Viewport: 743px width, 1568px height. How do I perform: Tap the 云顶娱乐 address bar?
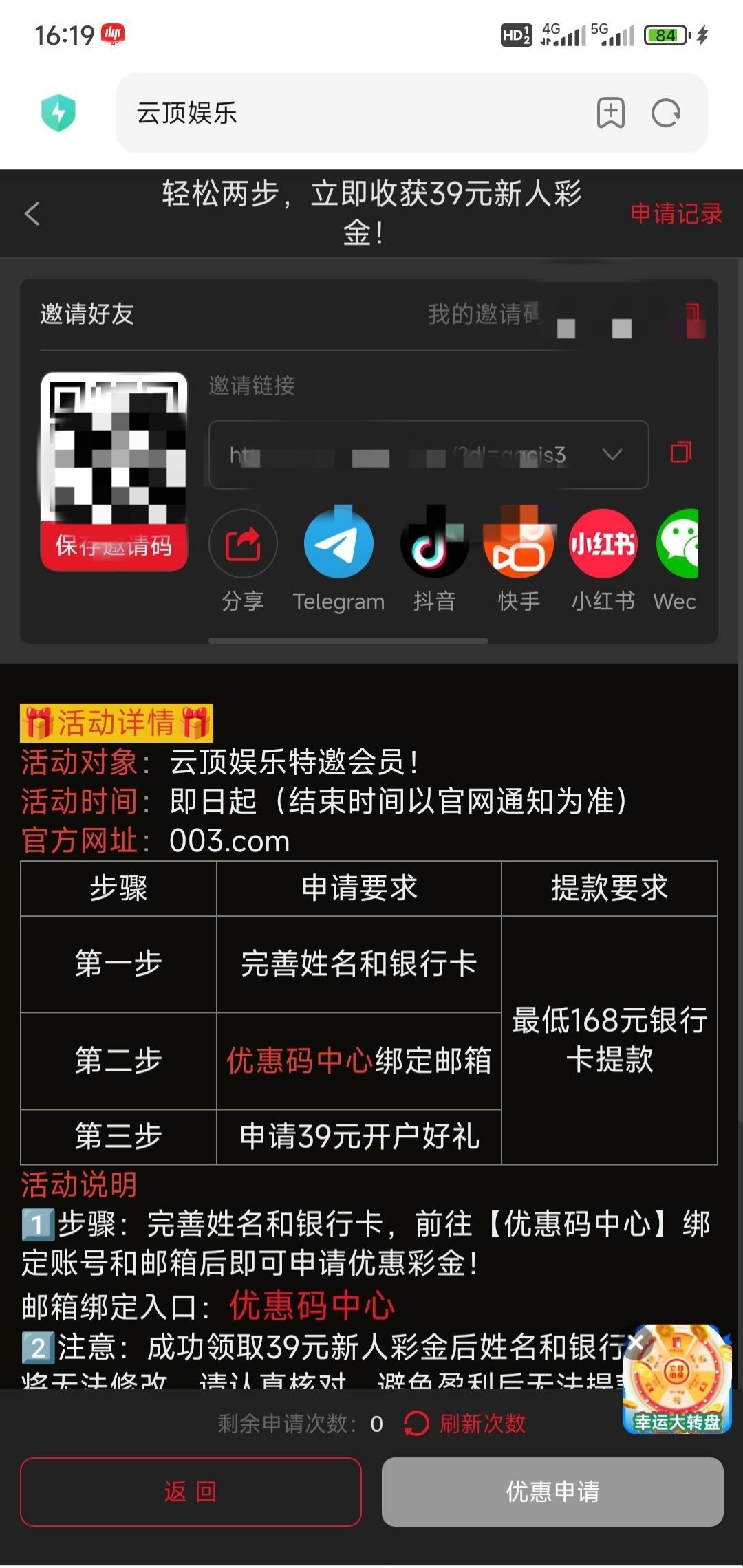pos(344,113)
